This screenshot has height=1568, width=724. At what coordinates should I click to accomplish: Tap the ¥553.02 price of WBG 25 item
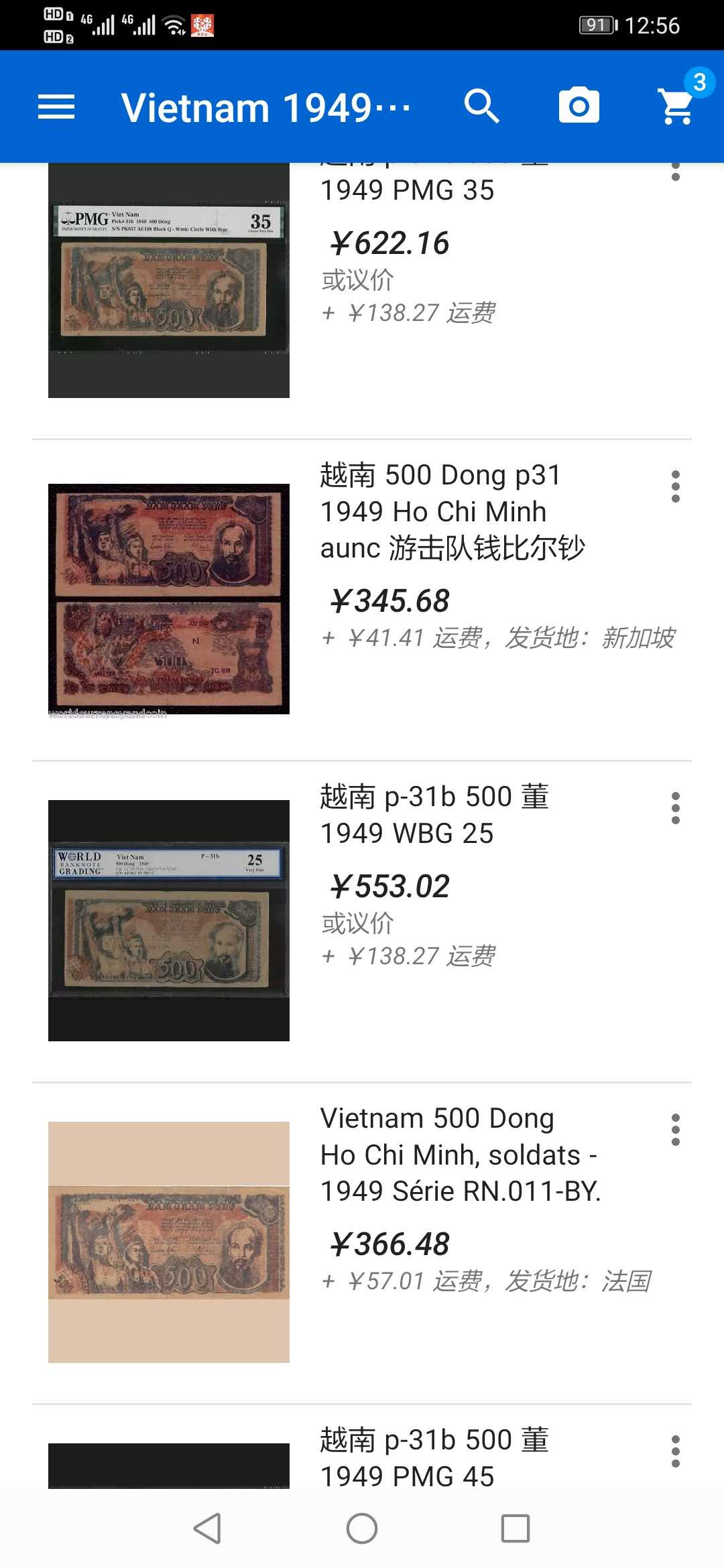[x=387, y=887]
